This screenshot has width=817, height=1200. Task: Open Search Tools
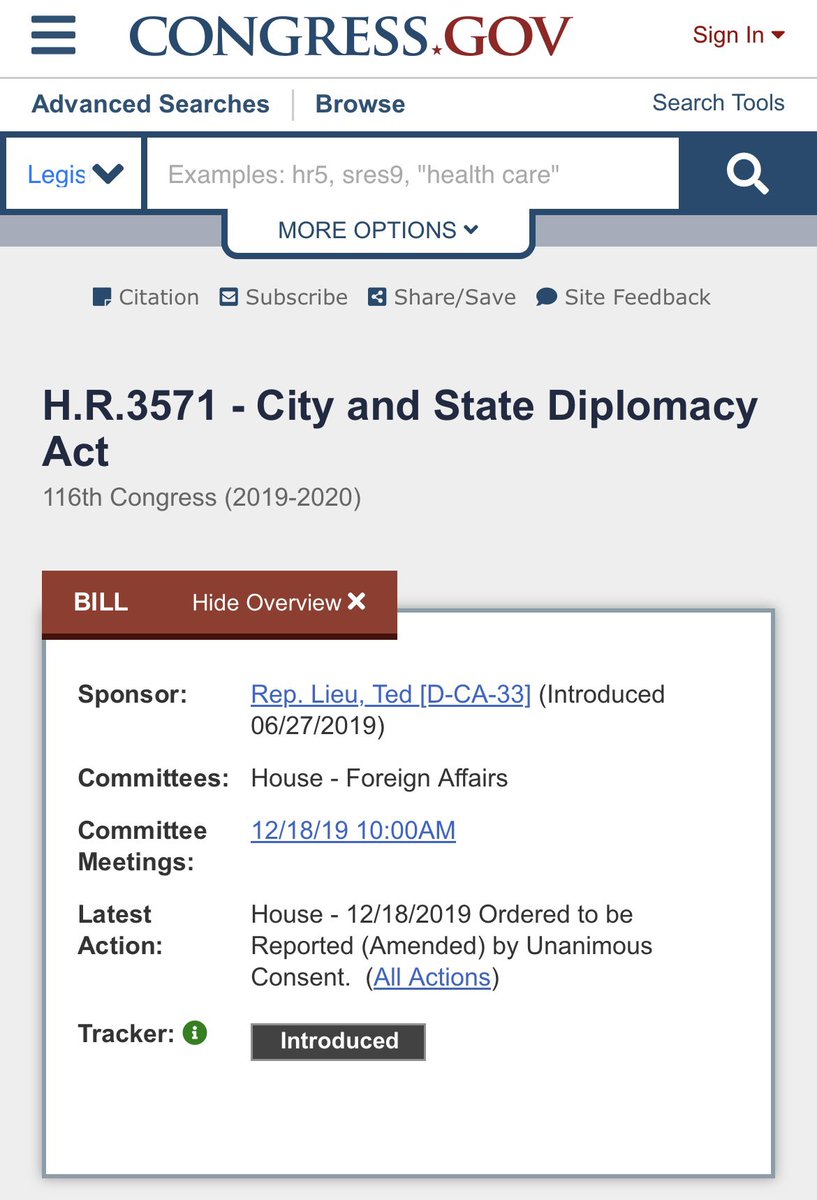tap(717, 103)
